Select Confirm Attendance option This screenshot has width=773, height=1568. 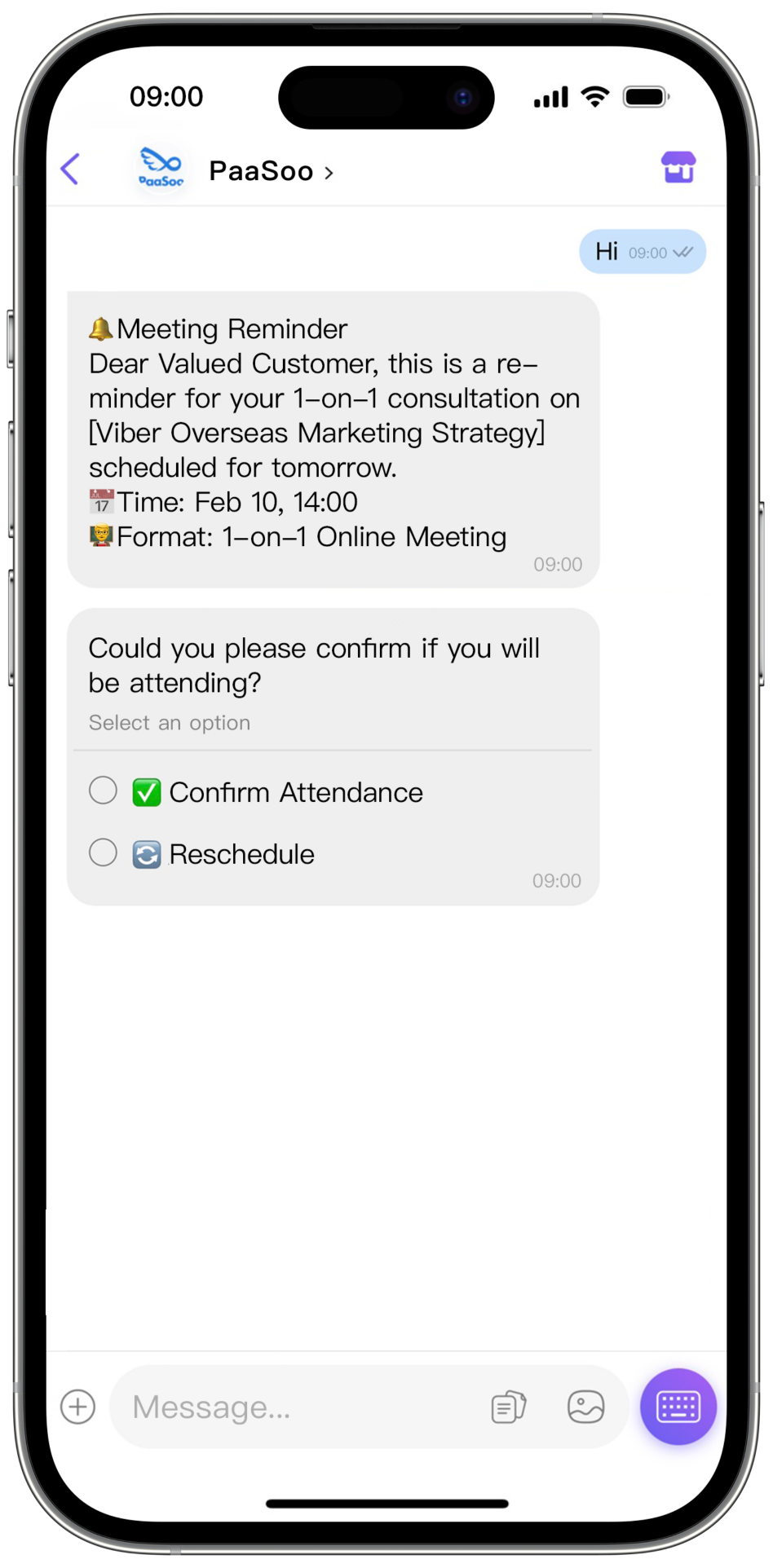104,791
